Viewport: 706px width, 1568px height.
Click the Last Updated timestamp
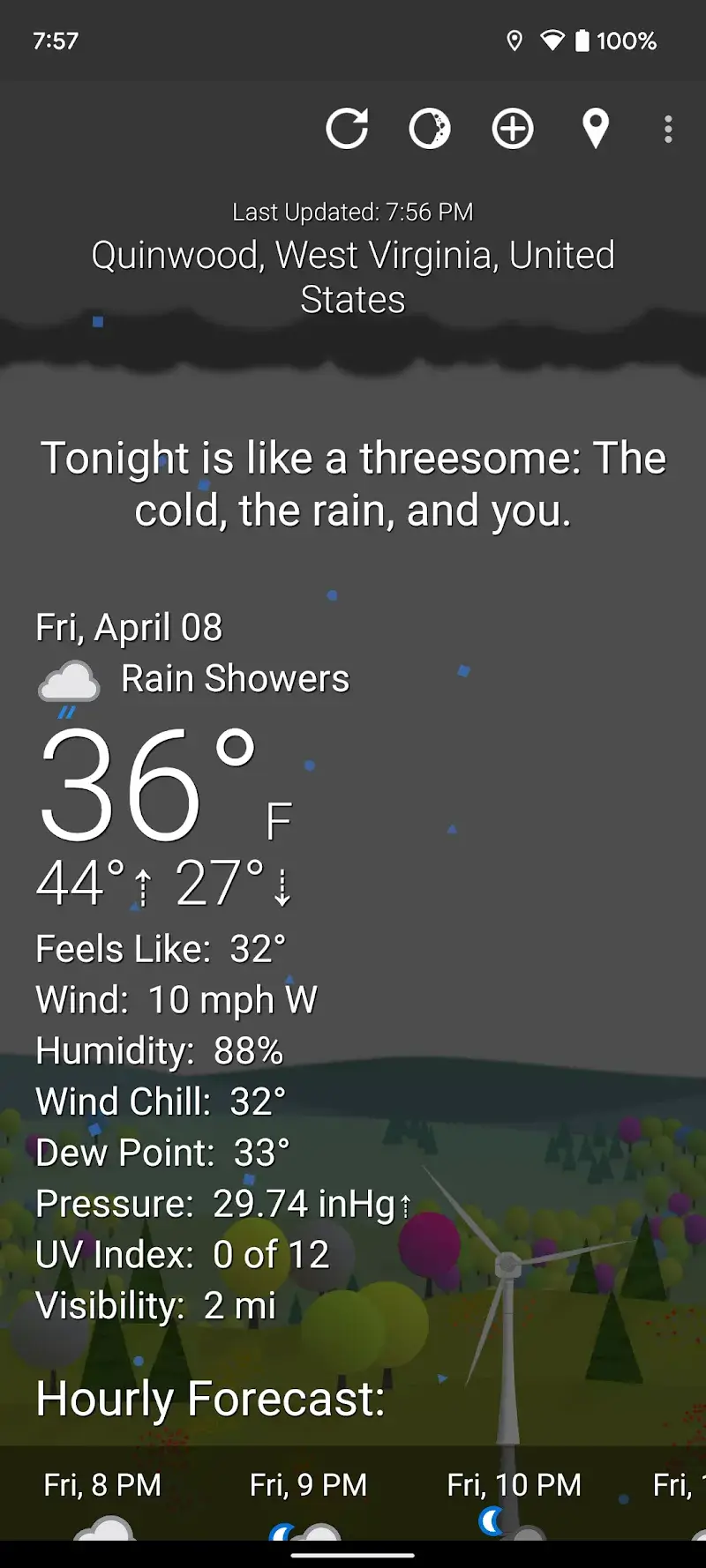(352, 212)
